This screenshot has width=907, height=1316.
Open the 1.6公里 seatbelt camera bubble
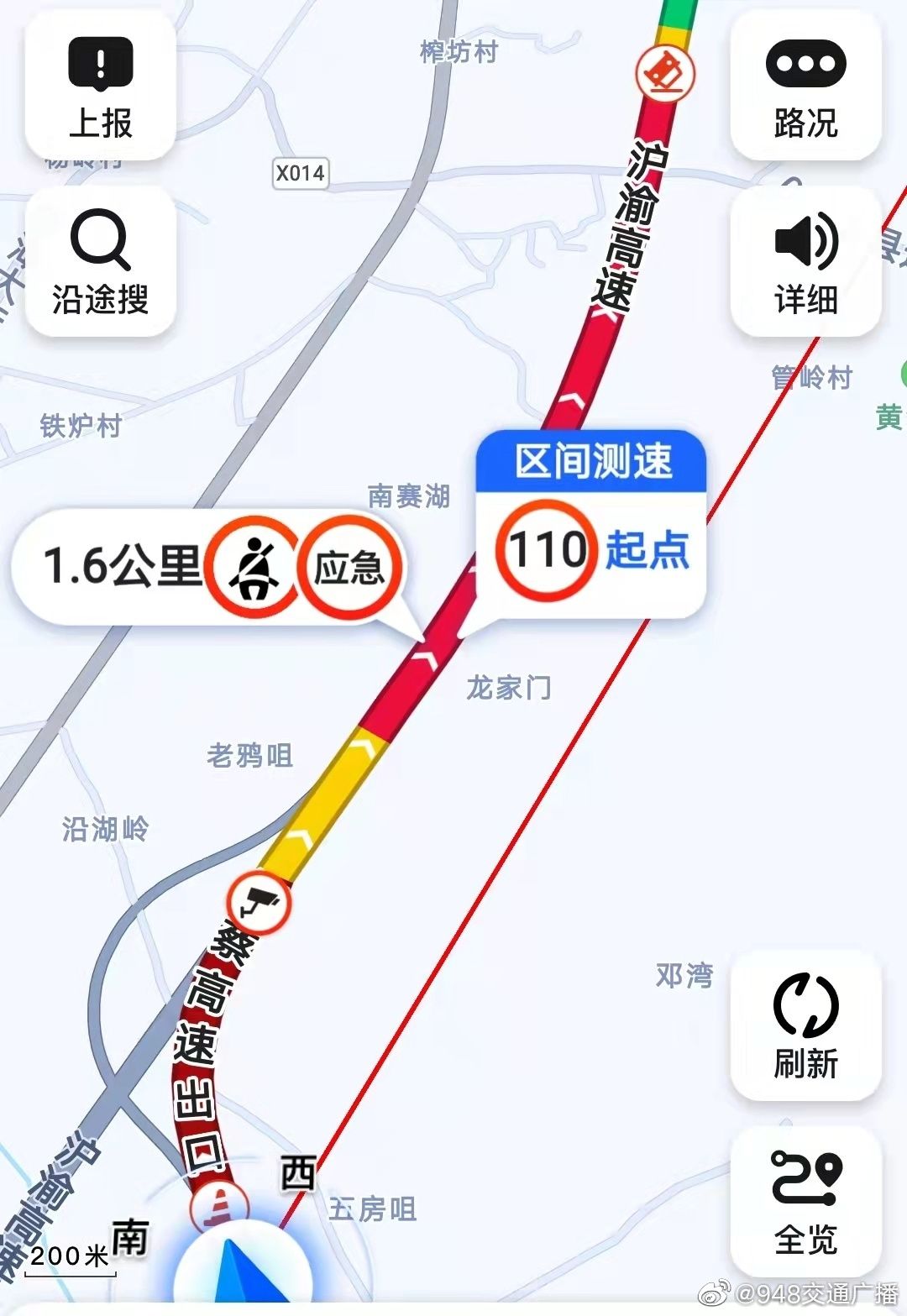tap(208, 567)
